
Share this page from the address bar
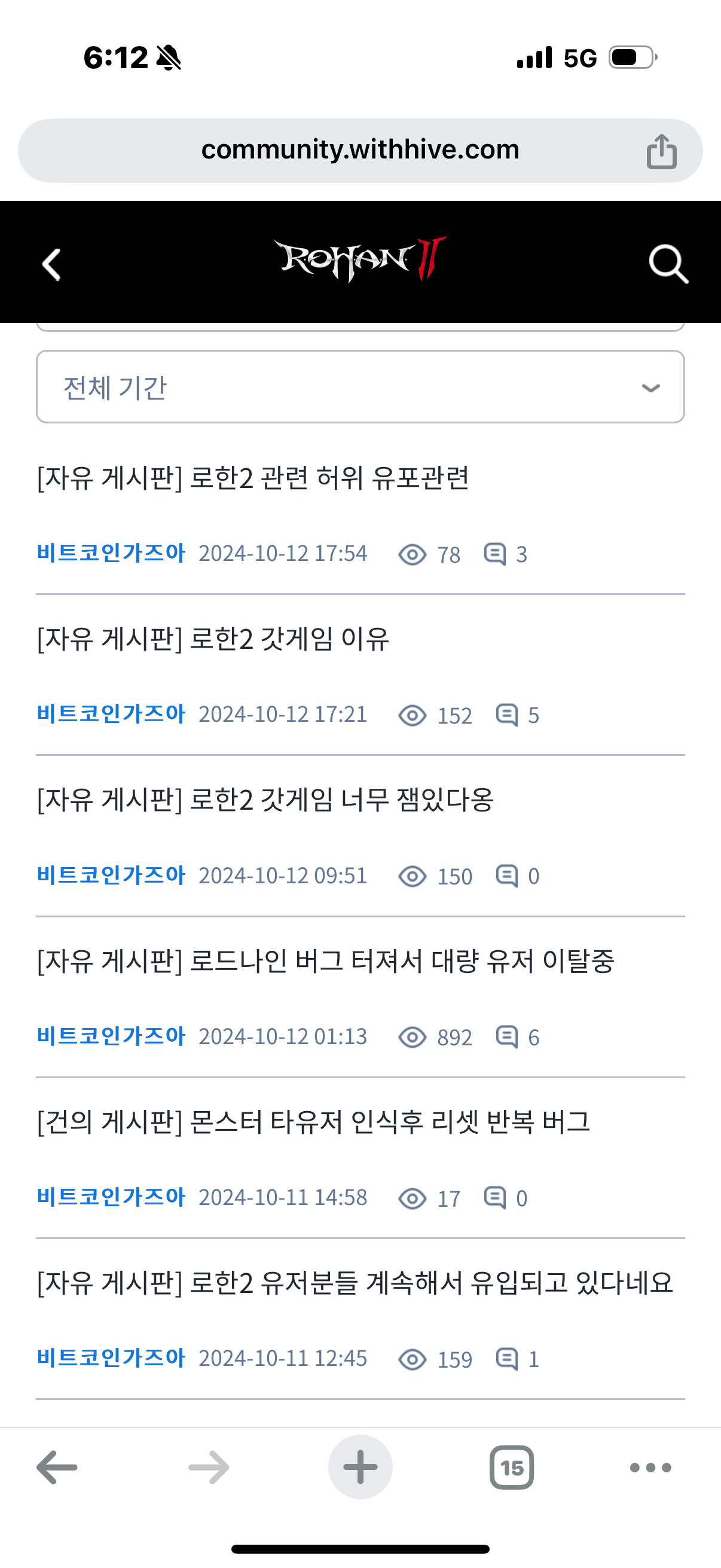(661, 151)
